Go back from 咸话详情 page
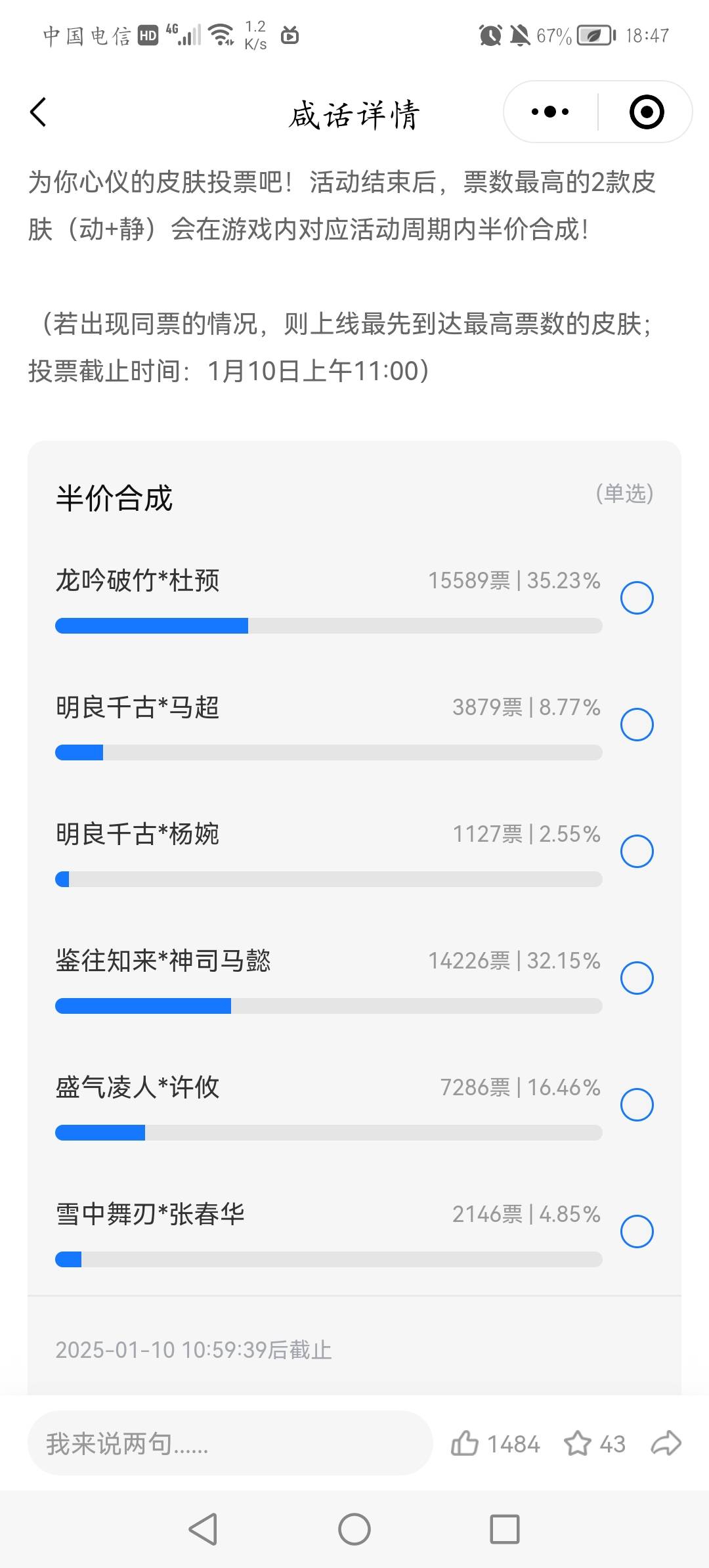Viewport: 709px width, 1568px height. pyautogui.click(x=39, y=112)
